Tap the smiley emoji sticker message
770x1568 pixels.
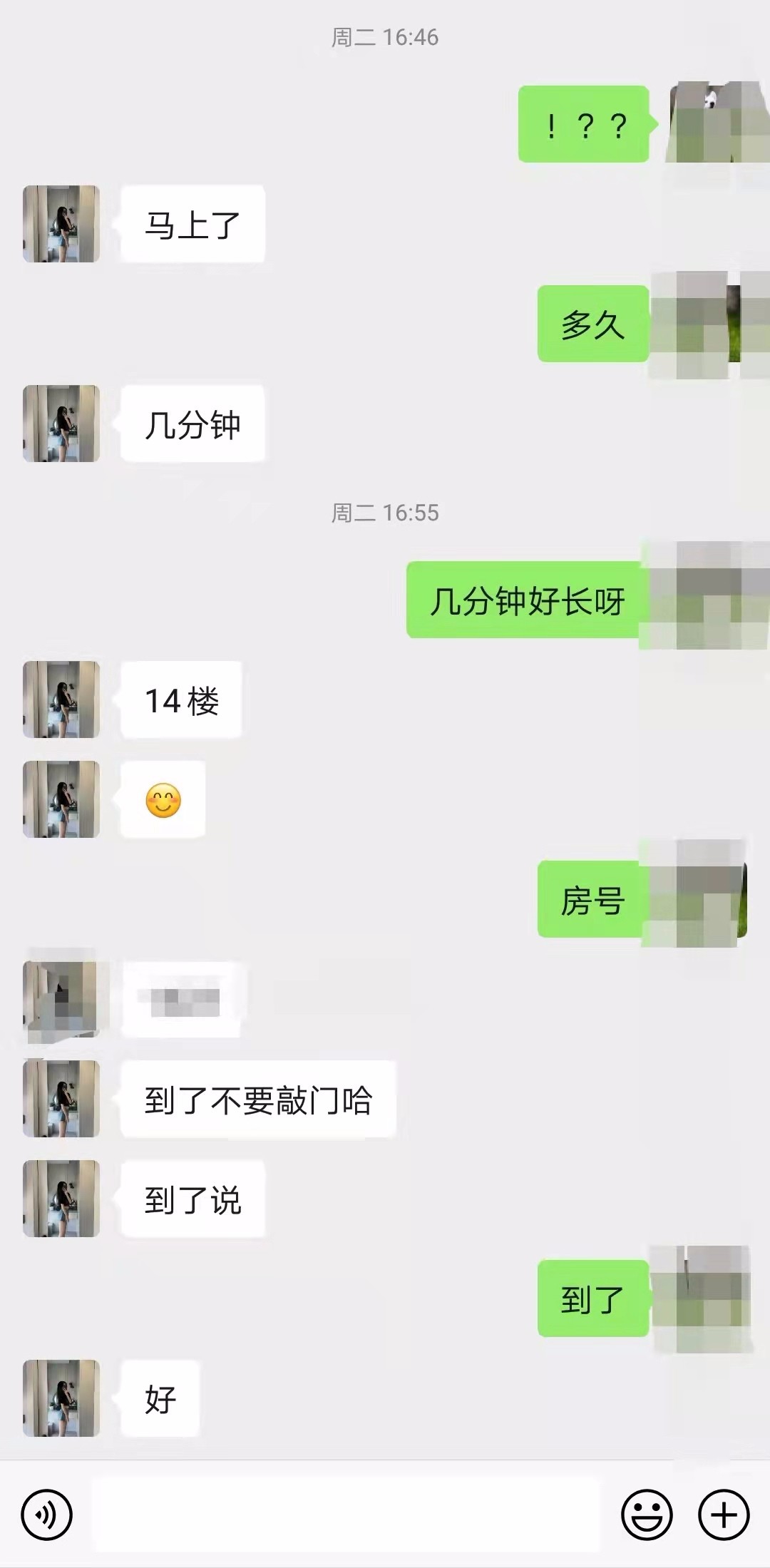click(x=163, y=800)
